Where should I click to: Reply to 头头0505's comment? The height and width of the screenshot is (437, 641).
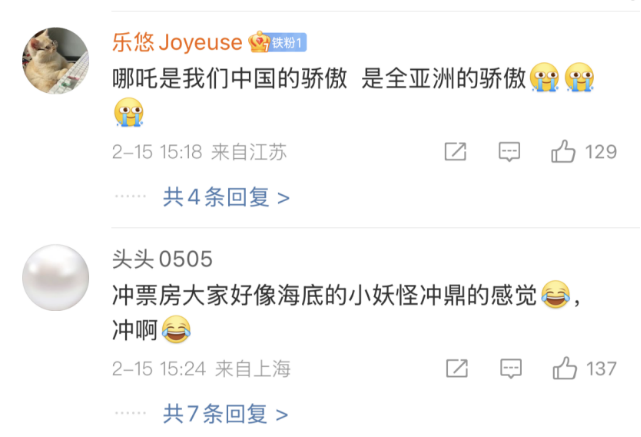(510, 369)
